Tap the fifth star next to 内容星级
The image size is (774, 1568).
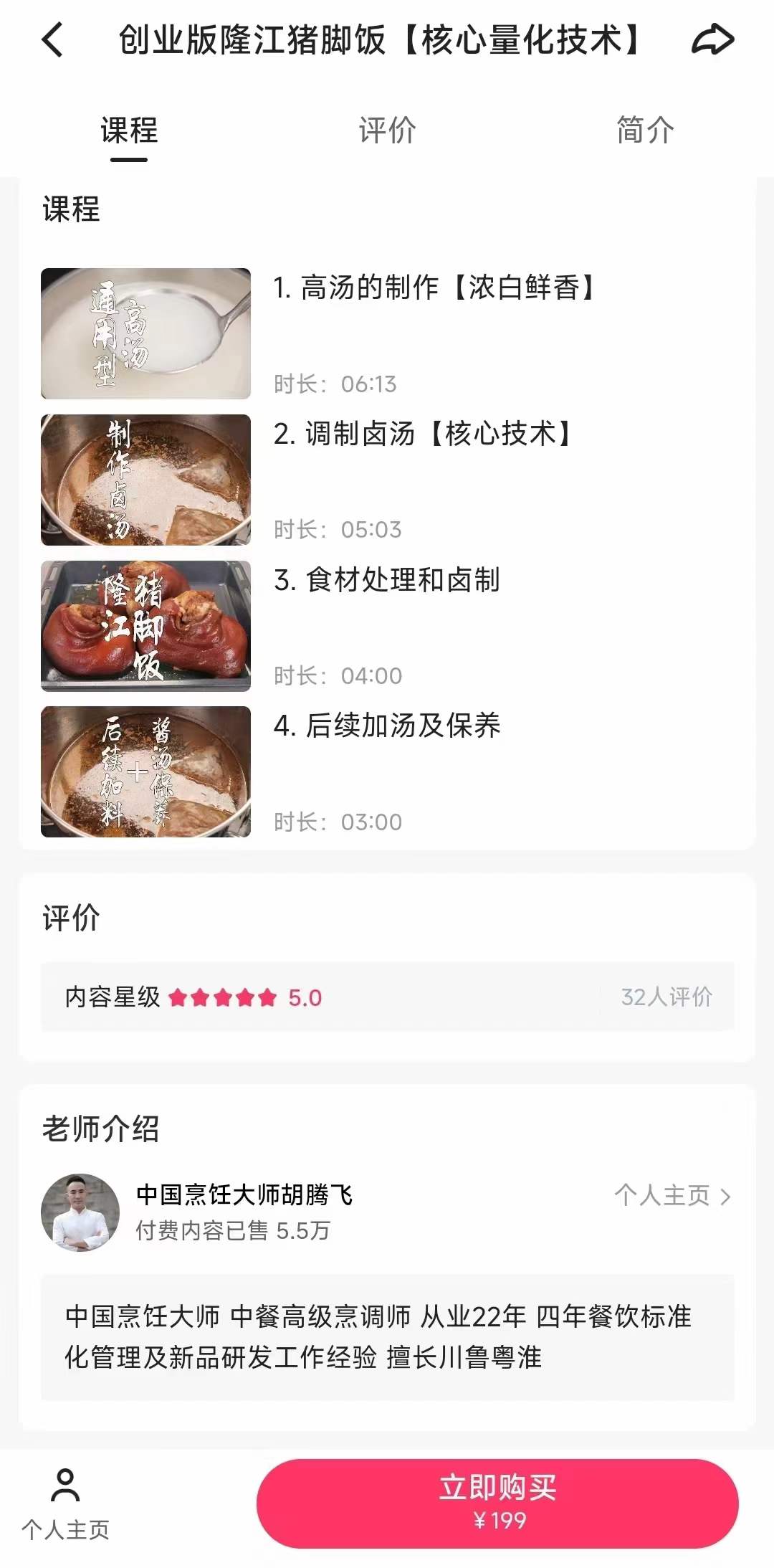click(x=266, y=996)
